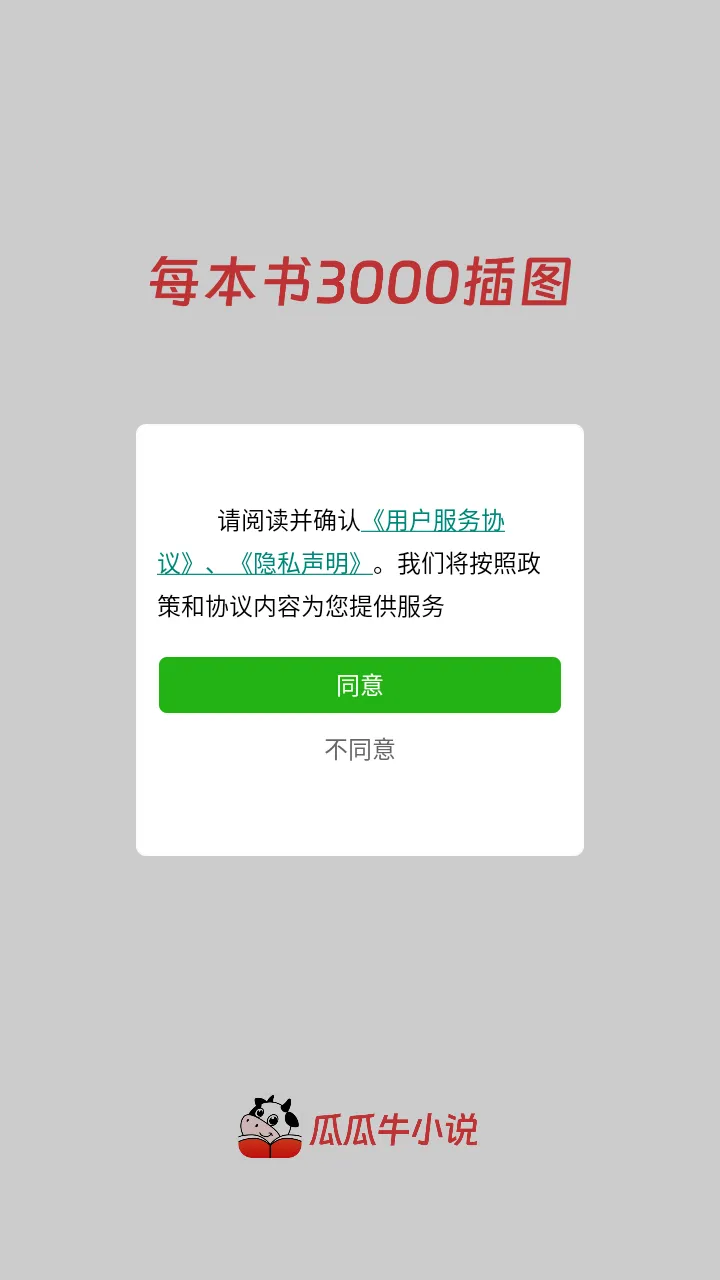
Task: Accept the terms via the green button
Action: pyautogui.click(x=360, y=685)
